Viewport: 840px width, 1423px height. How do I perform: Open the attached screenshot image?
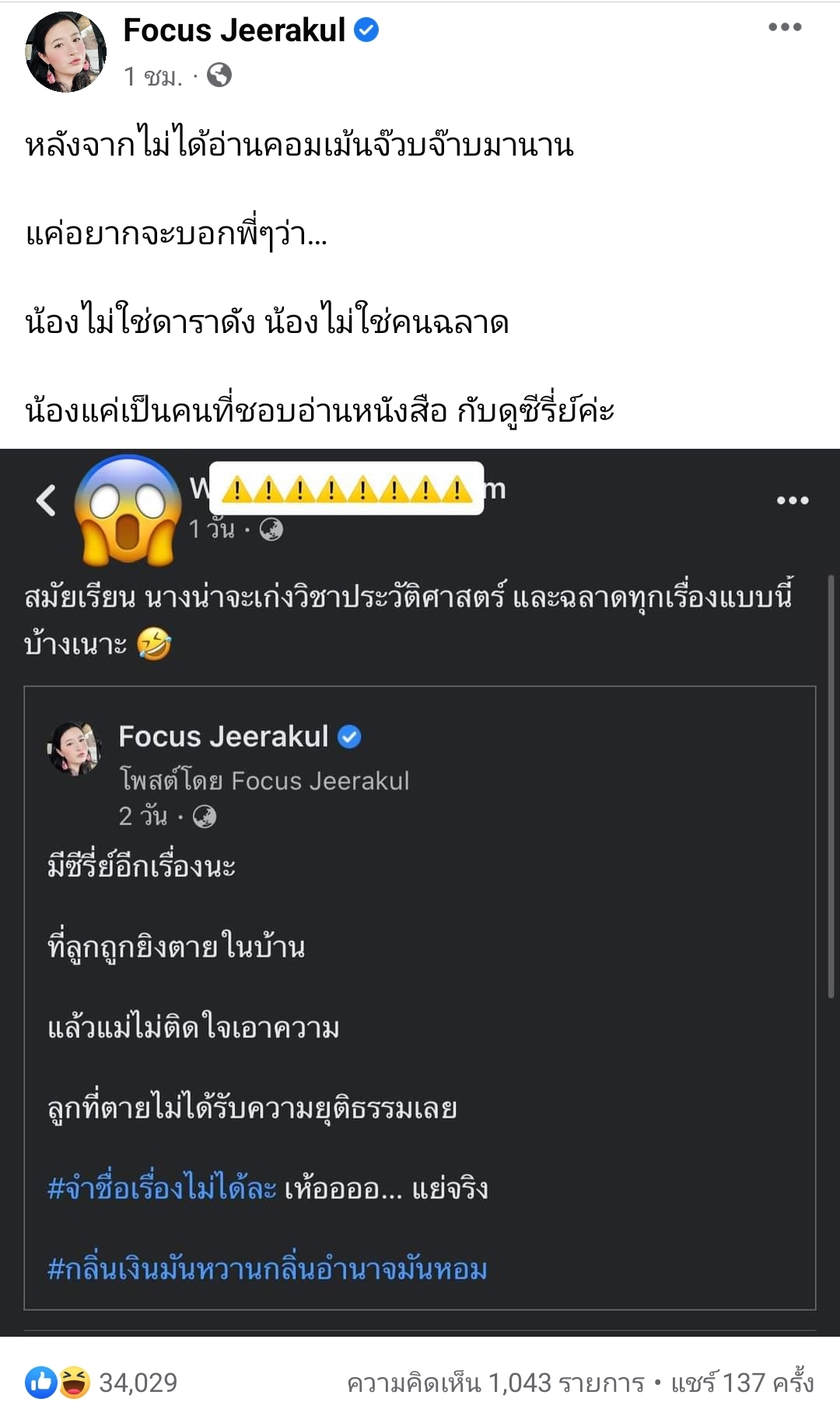[420, 892]
